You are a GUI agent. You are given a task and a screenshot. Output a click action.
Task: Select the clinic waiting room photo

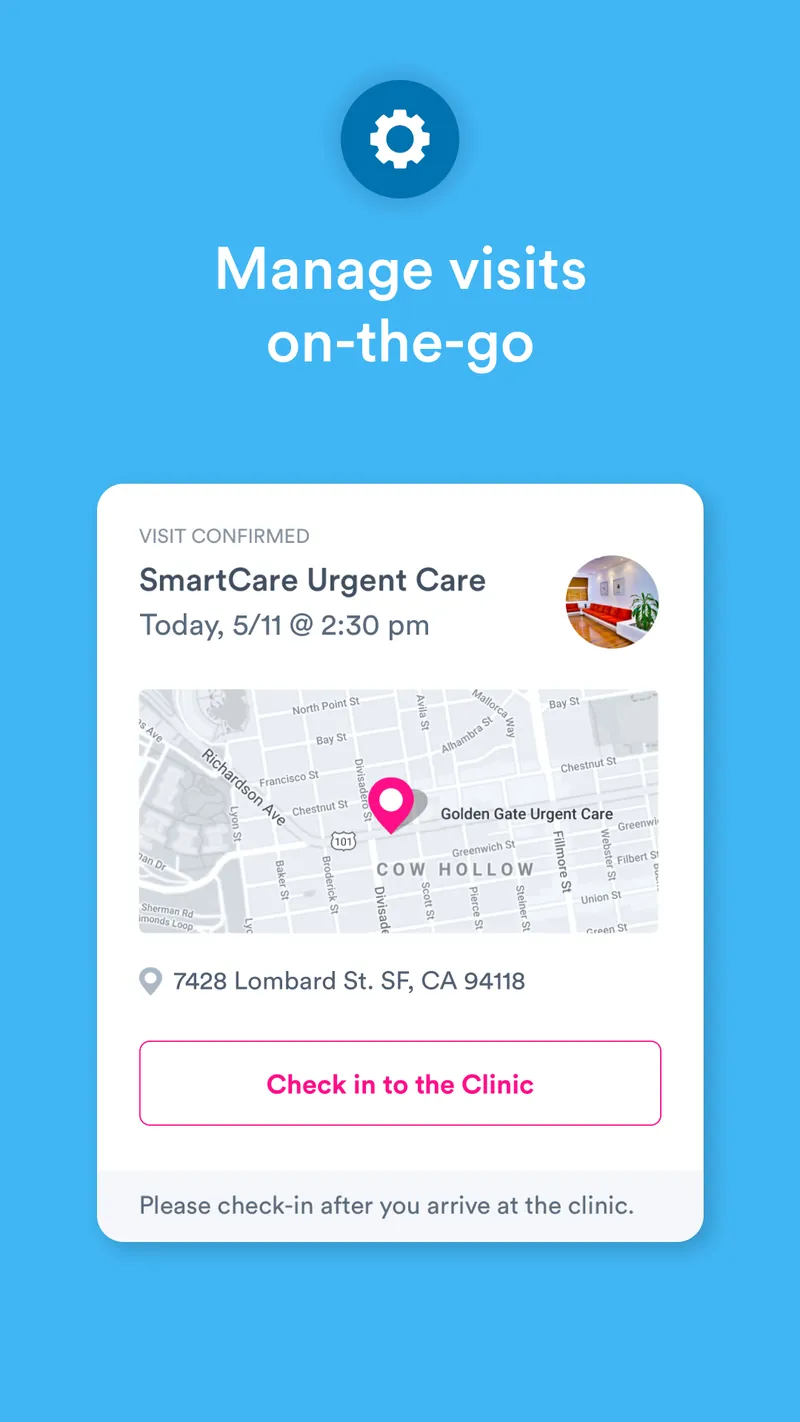point(612,602)
